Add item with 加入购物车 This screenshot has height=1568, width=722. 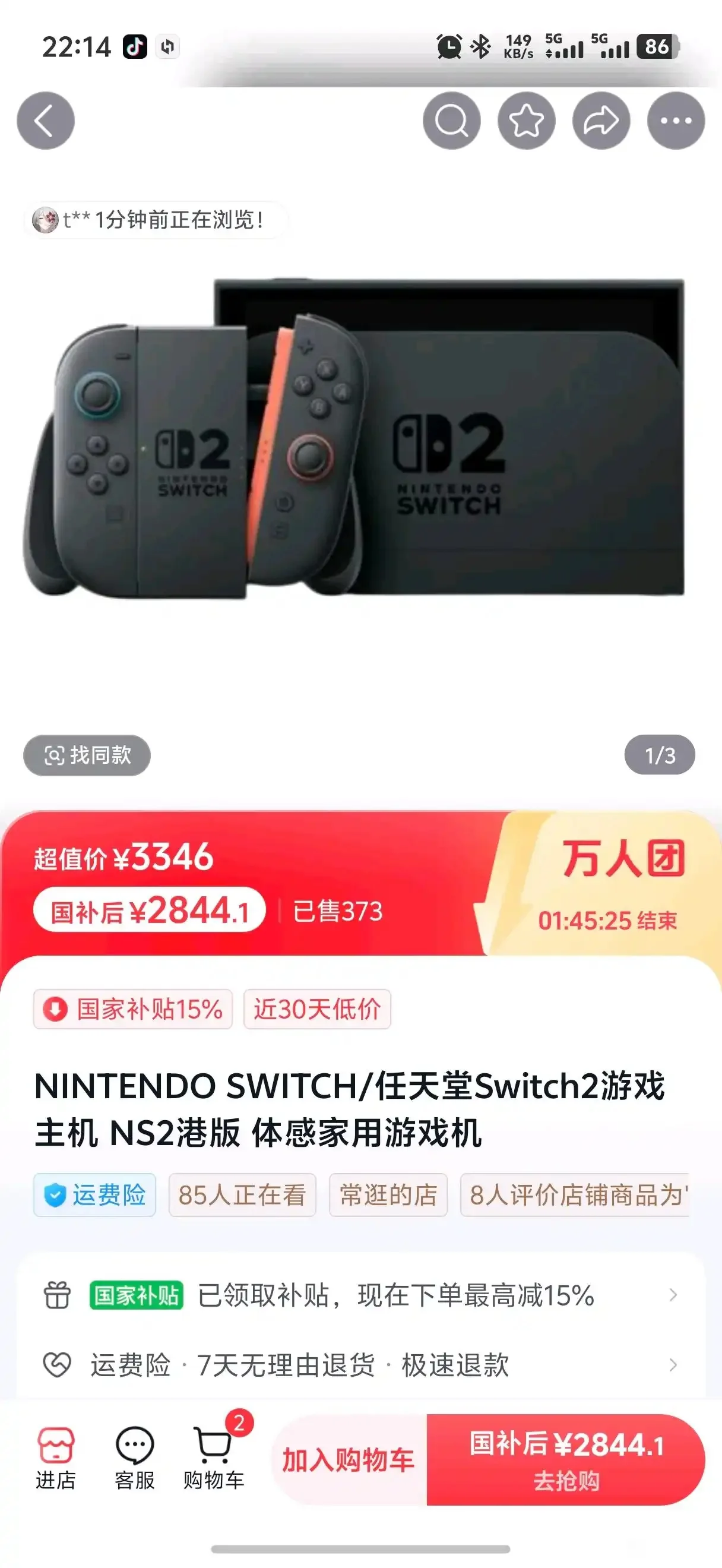[349, 1460]
